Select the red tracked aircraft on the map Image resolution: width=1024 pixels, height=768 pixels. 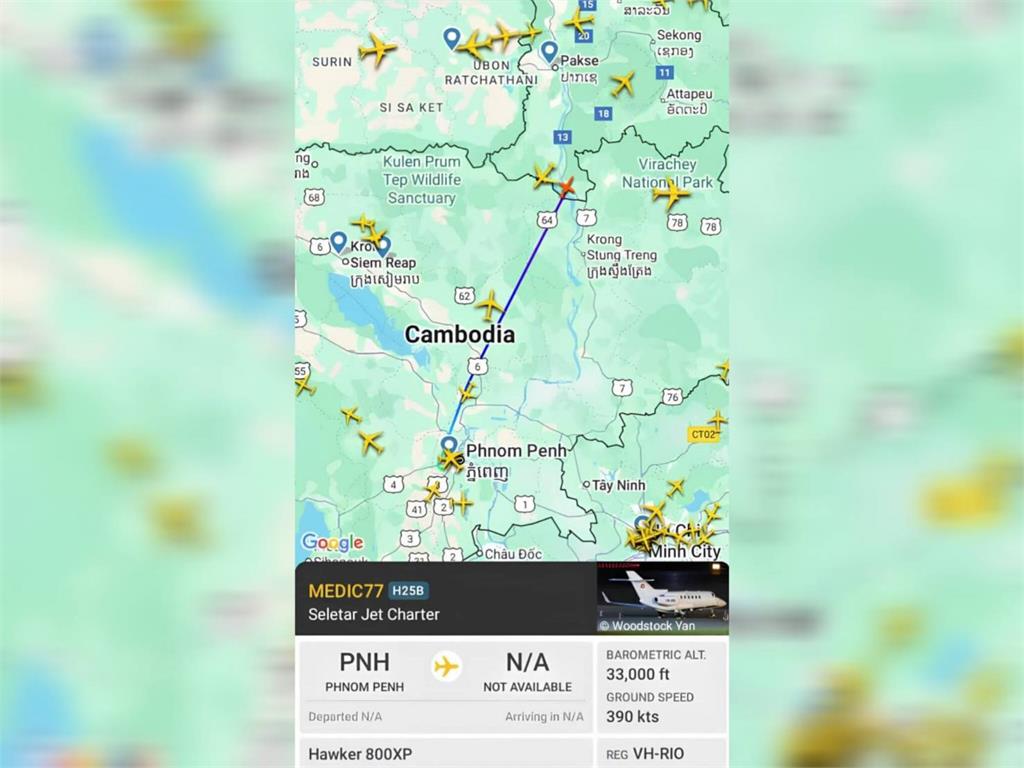566,187
